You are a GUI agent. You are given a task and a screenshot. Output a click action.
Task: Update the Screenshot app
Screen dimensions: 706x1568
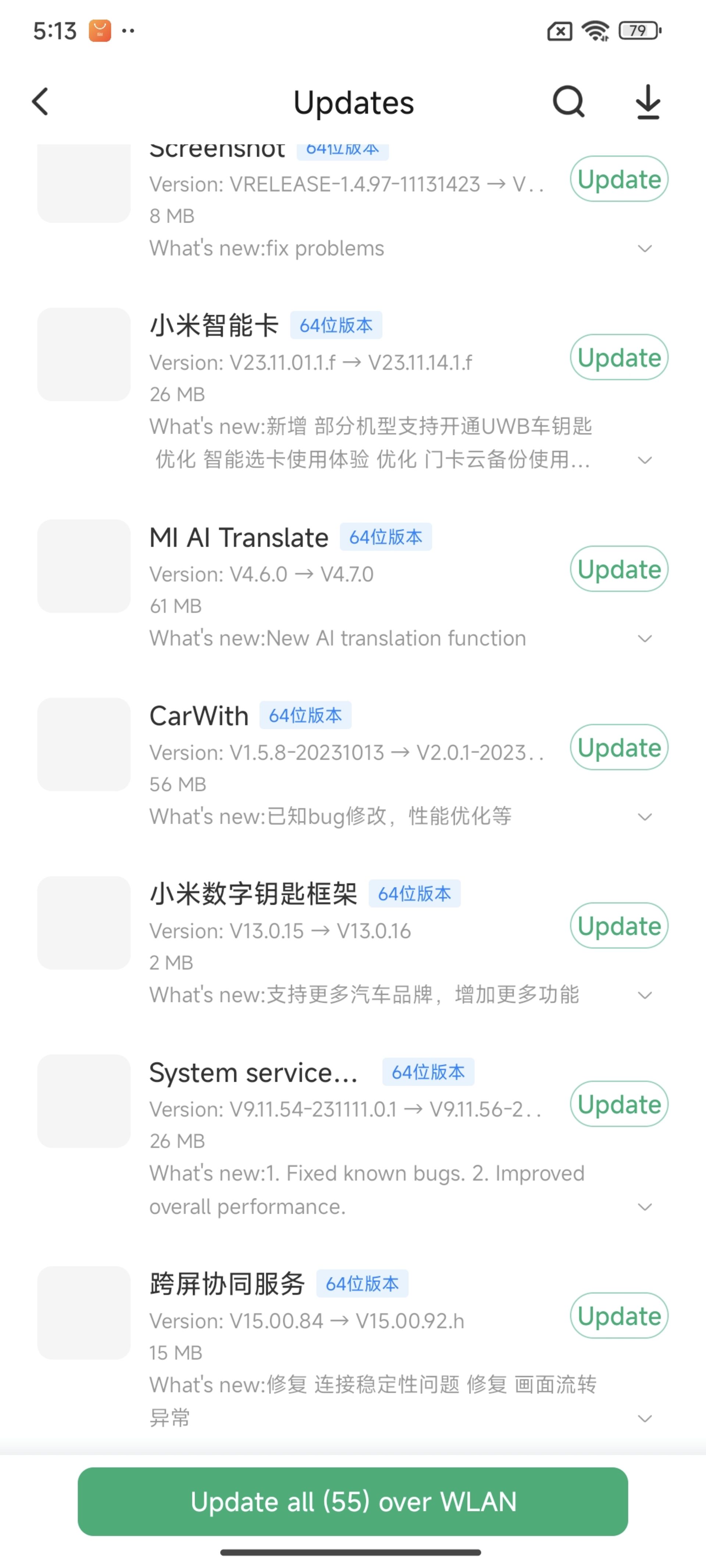tap(619, 179)
